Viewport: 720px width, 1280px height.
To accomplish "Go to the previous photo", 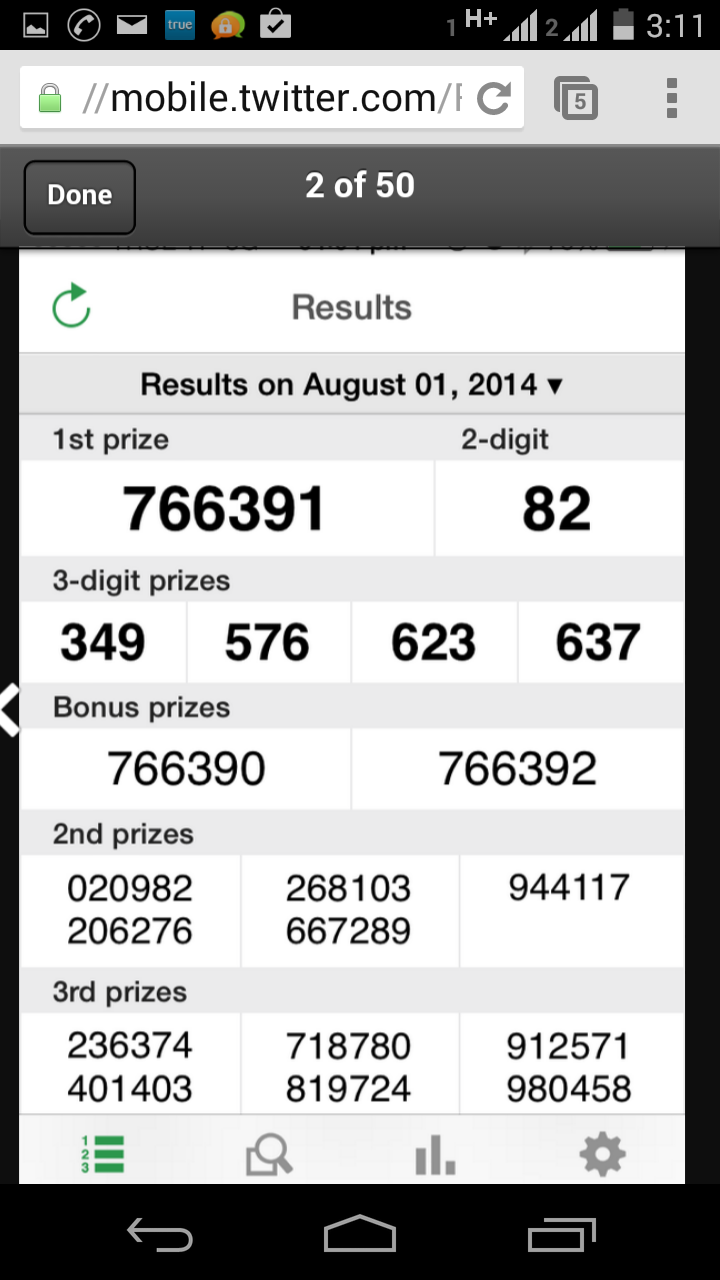I will click(x=9, y=710).
